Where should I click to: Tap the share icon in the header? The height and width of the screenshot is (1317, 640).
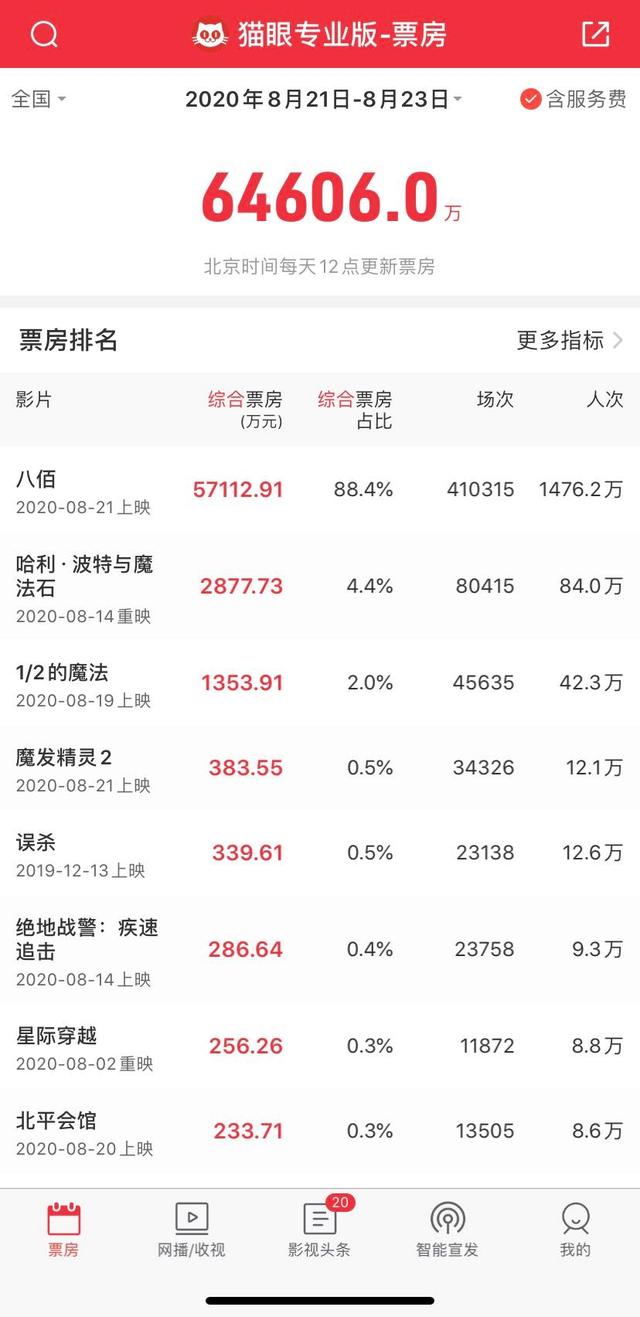[x=596, y=34]
